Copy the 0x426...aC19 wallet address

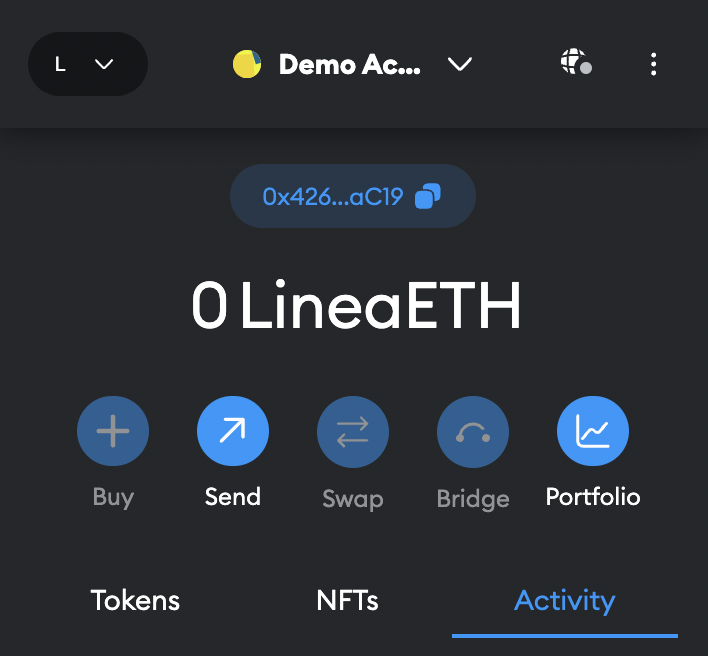pos(352,196)
